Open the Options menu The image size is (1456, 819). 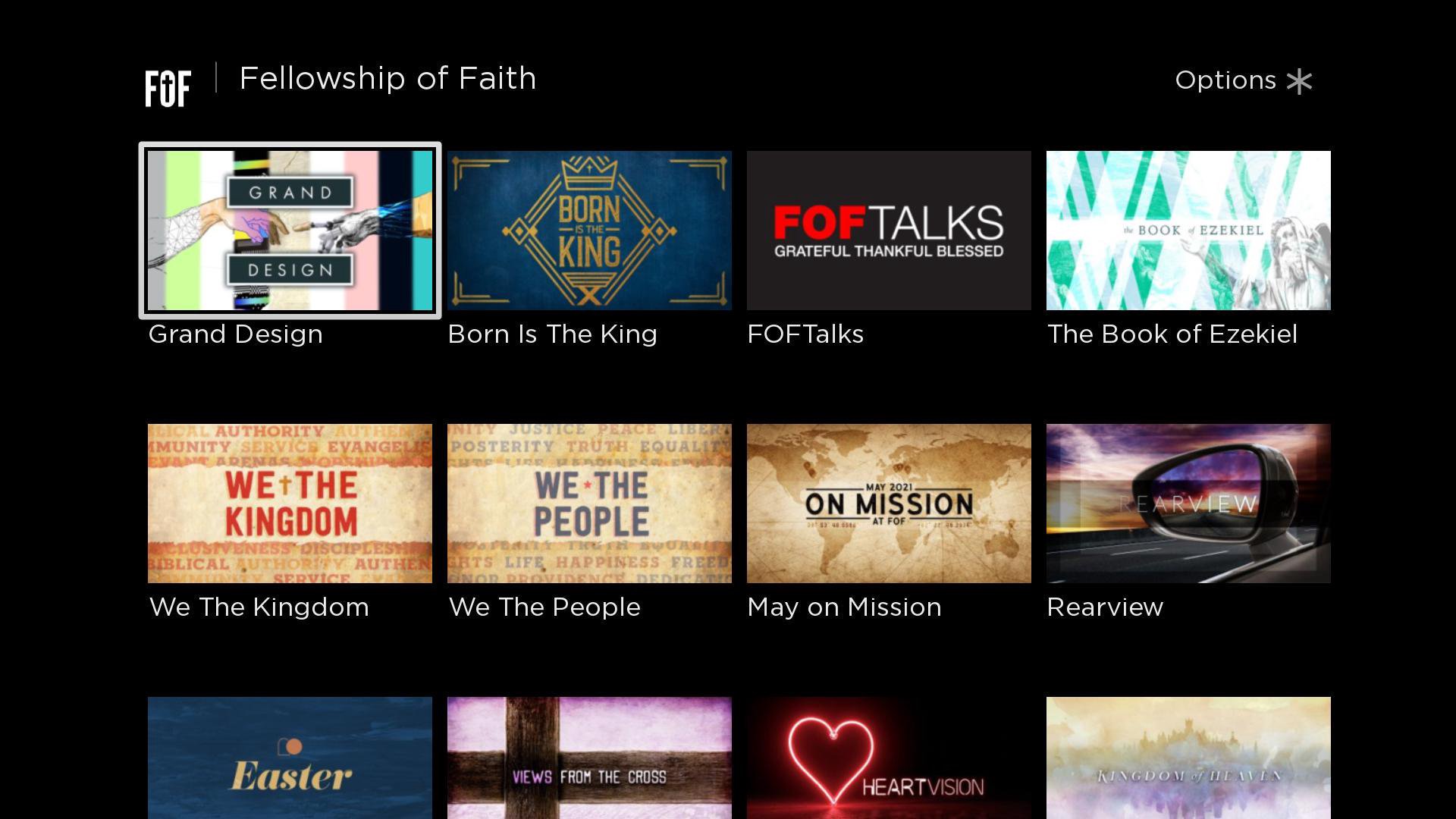(1243, 80)
